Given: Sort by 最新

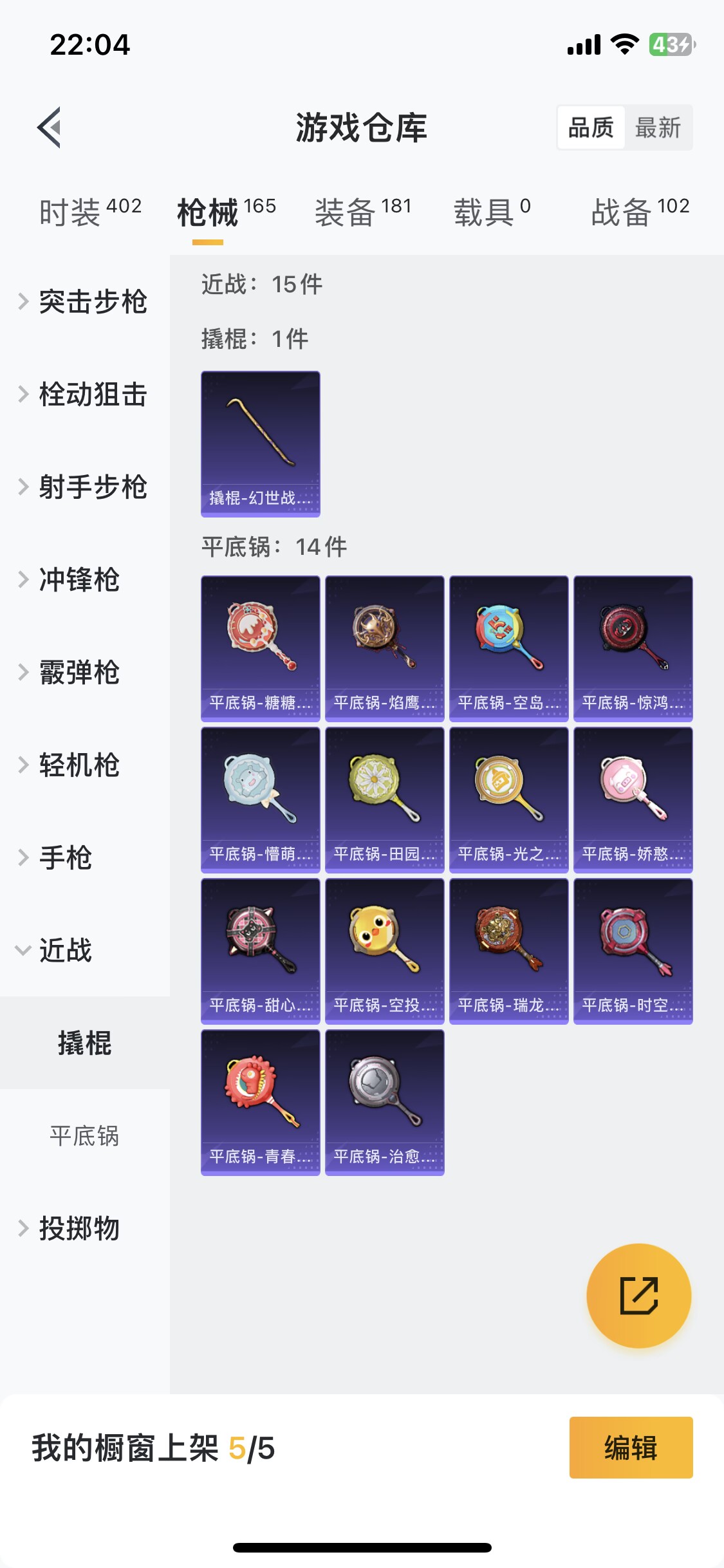Looking at the screenshot, I should click(658, 127).
